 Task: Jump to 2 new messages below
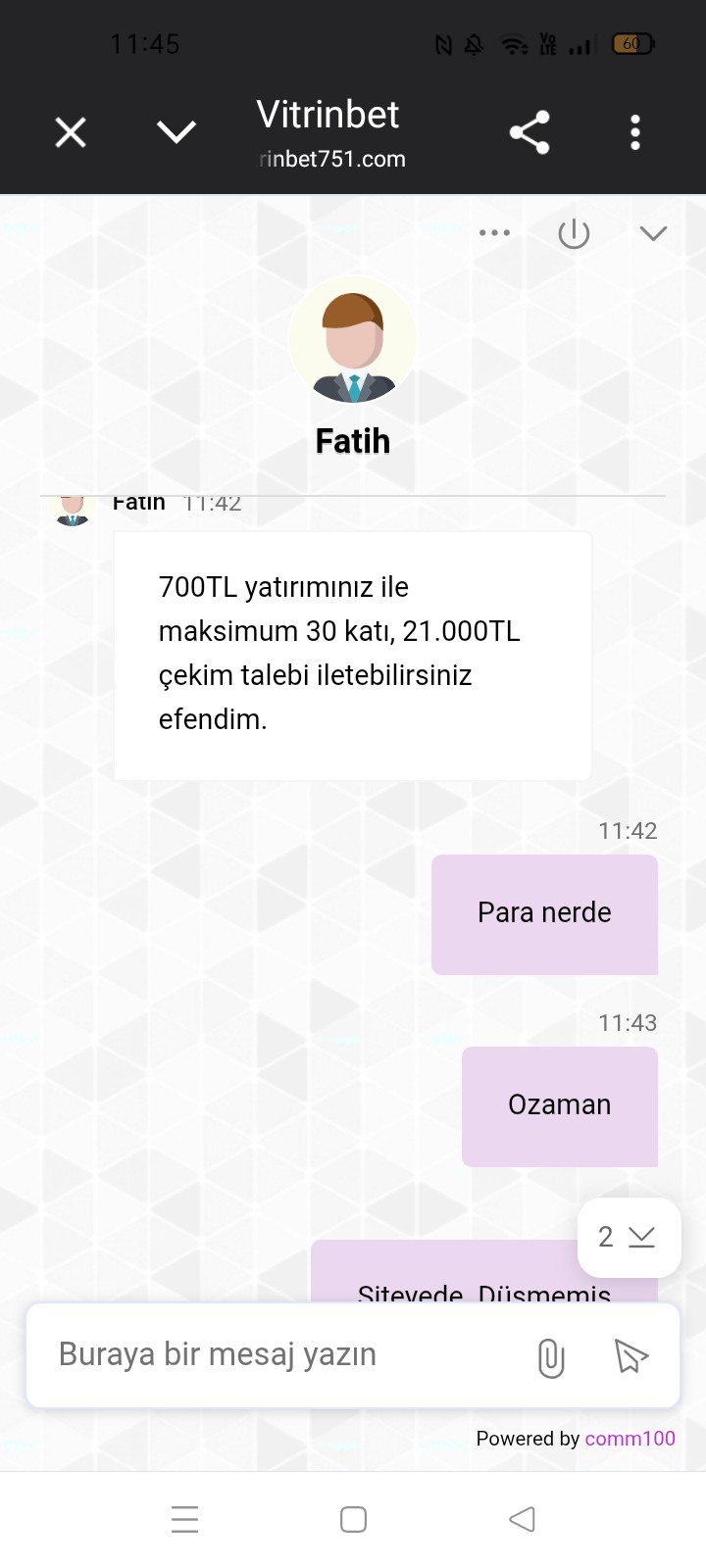coord(630,1237)
